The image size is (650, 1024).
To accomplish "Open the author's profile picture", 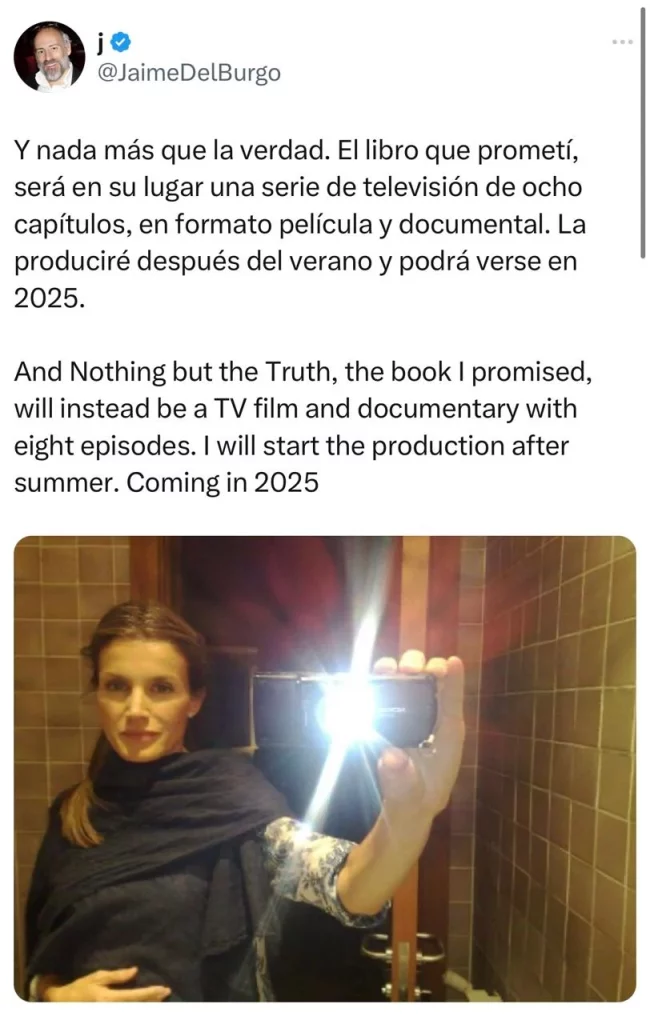I will [49, 57].
